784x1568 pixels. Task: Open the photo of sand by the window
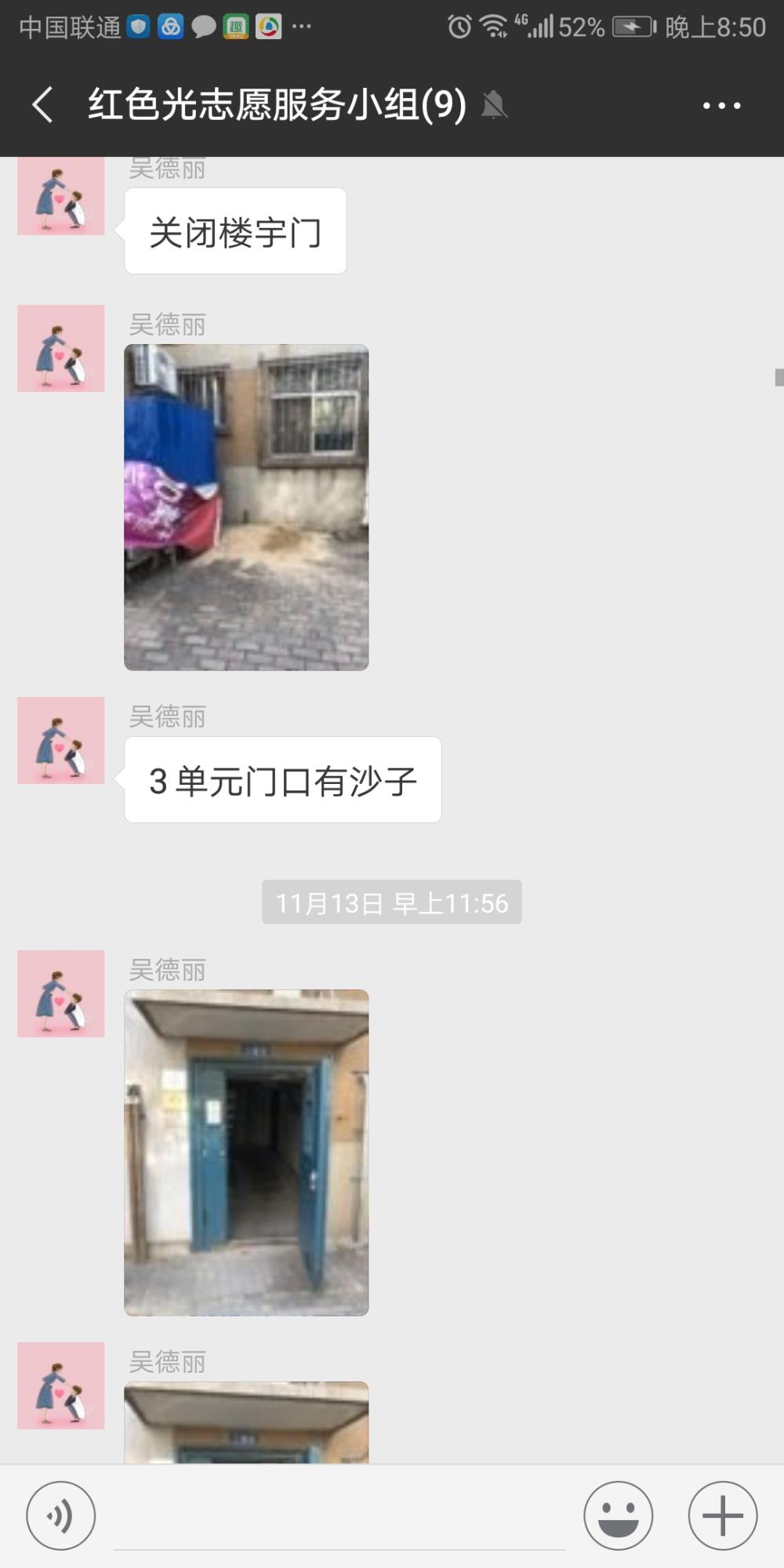point(246,507)
